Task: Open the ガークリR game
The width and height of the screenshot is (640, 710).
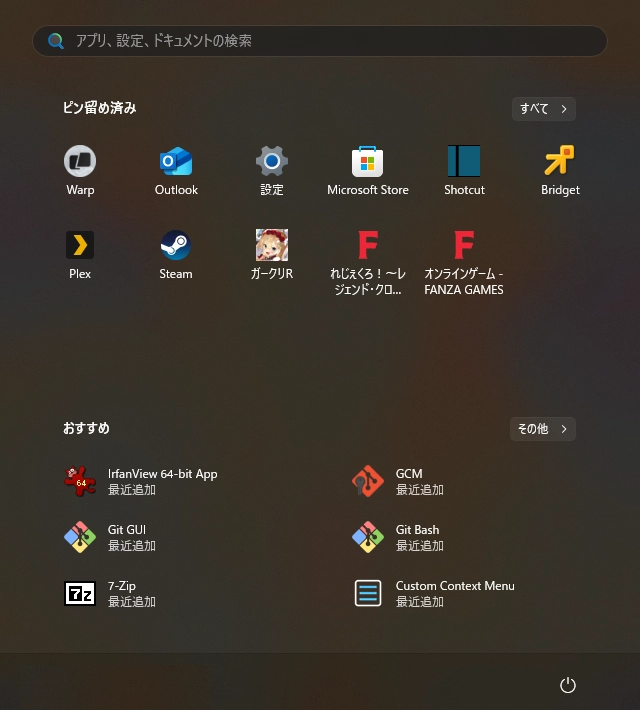Action: click(272, 254)
